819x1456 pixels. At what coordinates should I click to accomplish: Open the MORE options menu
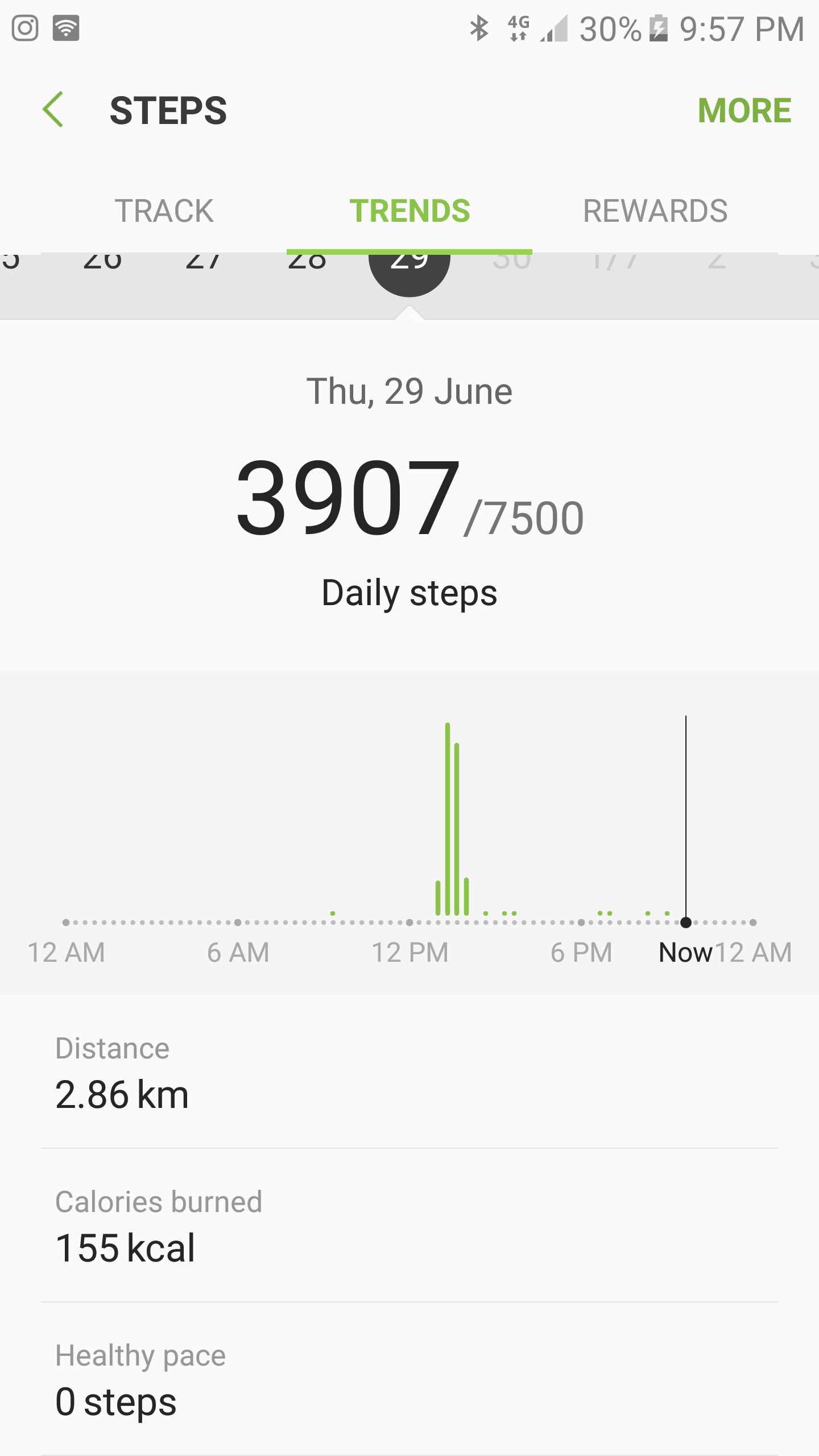tap(744, 110)
